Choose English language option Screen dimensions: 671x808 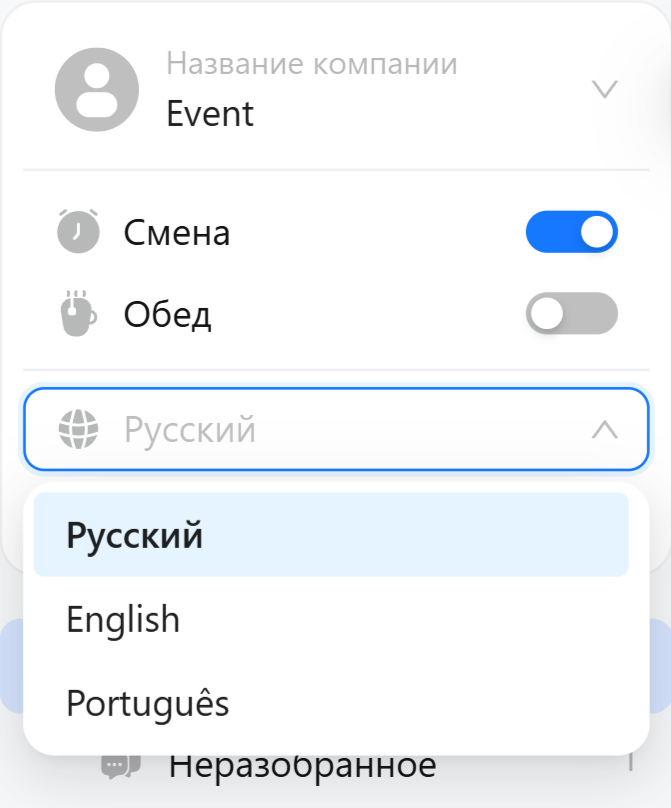(x=331, y=619)
